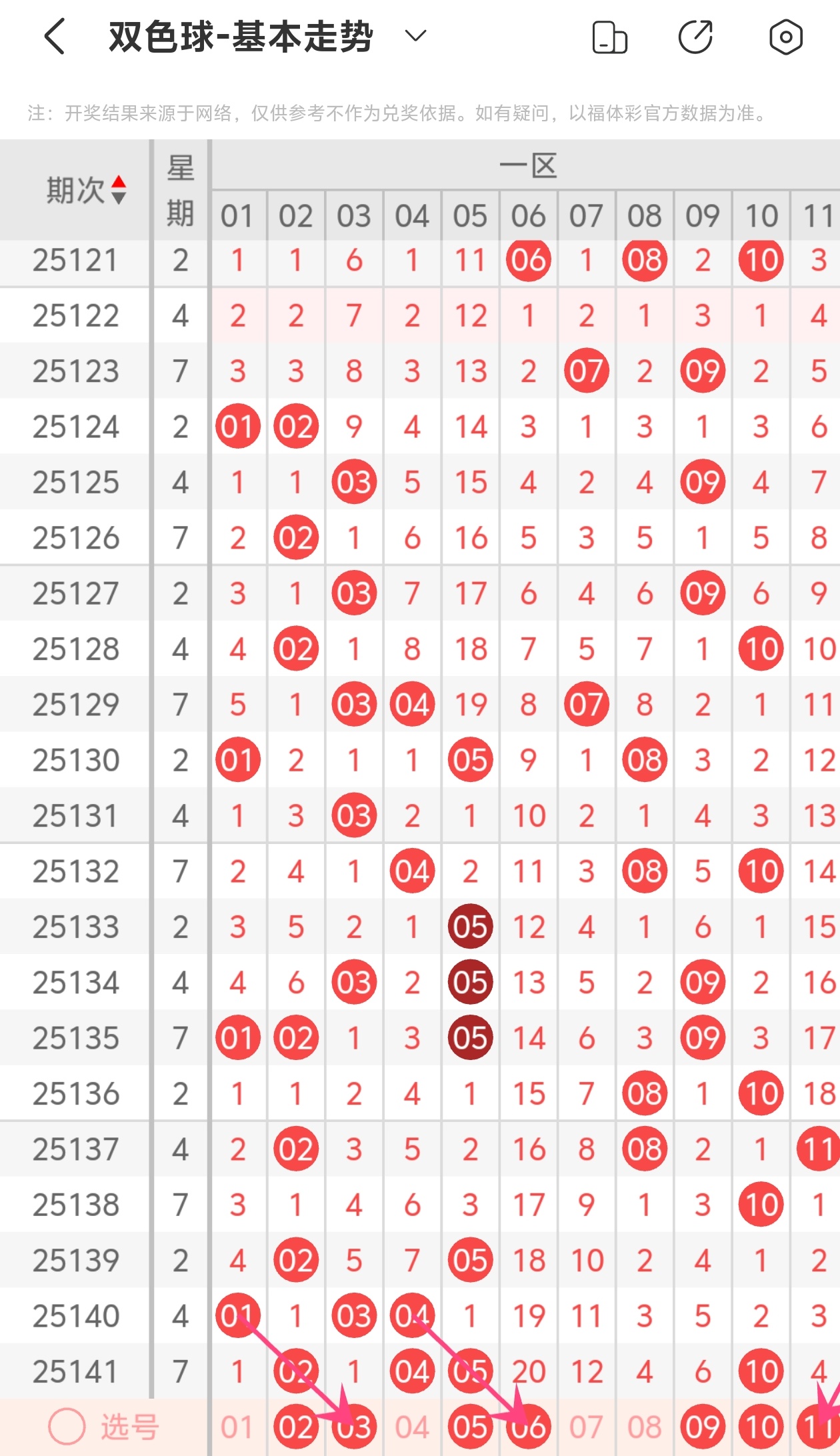Share this trend chart
Viewport: 840px width, 1456px height.
pyautogui.click(x=695, y=37)
